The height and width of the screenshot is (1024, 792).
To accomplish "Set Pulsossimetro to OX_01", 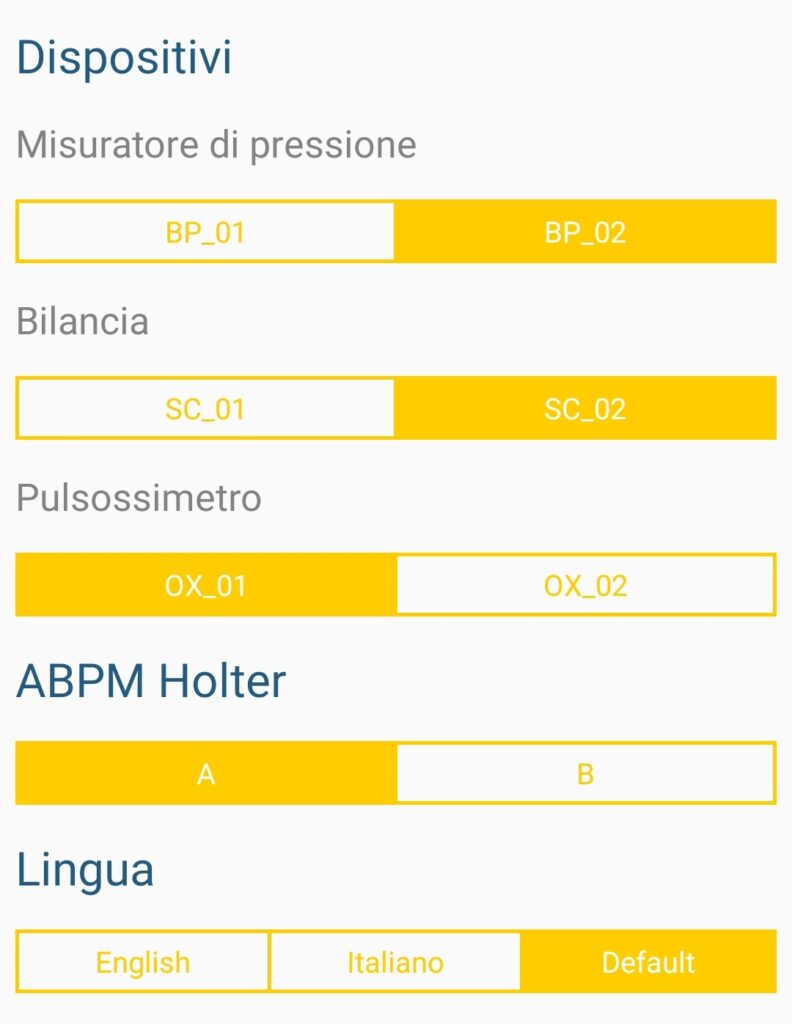I will [x=205, y=585].
